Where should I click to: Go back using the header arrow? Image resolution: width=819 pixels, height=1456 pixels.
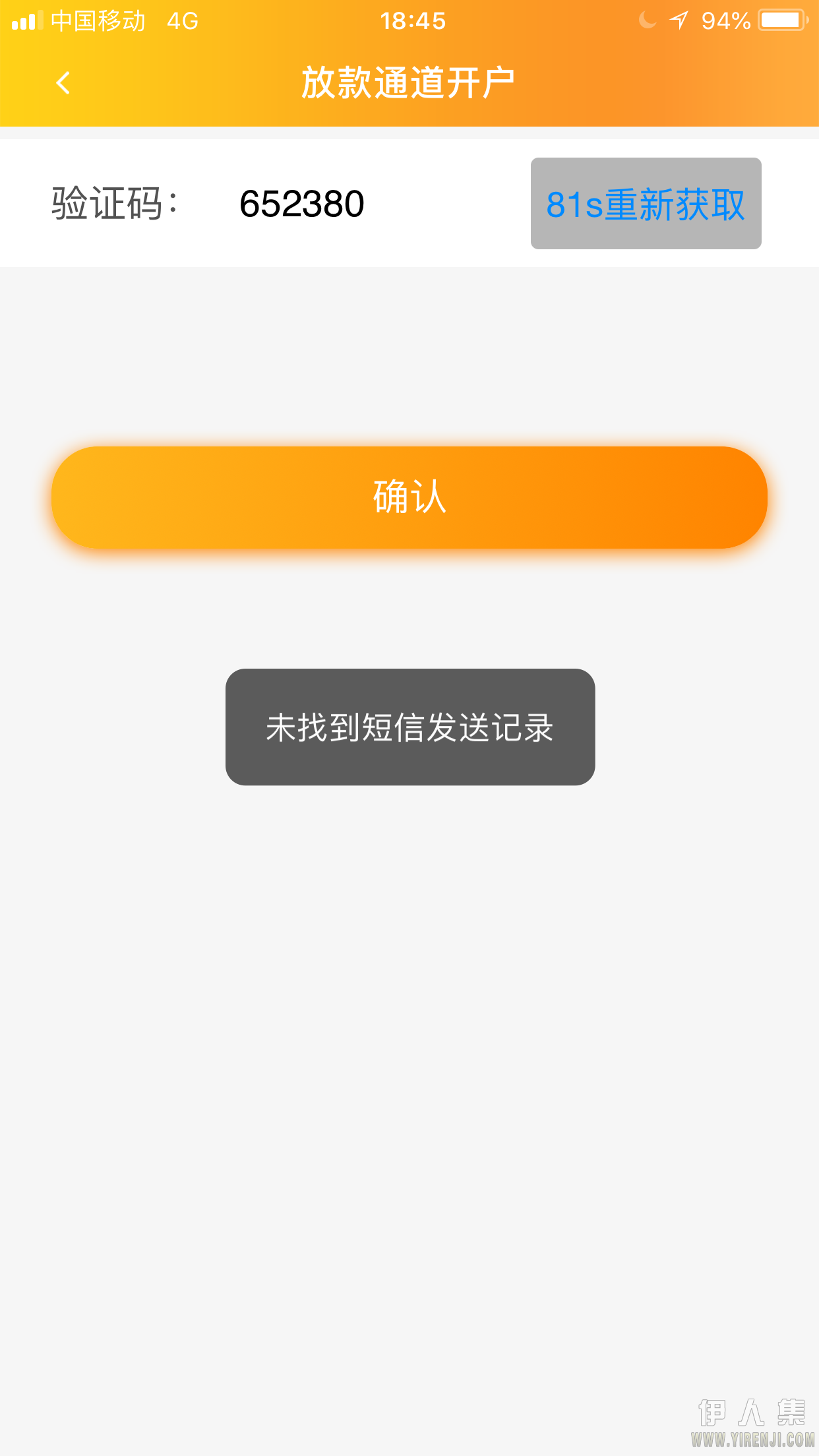(x=63, y=83)
